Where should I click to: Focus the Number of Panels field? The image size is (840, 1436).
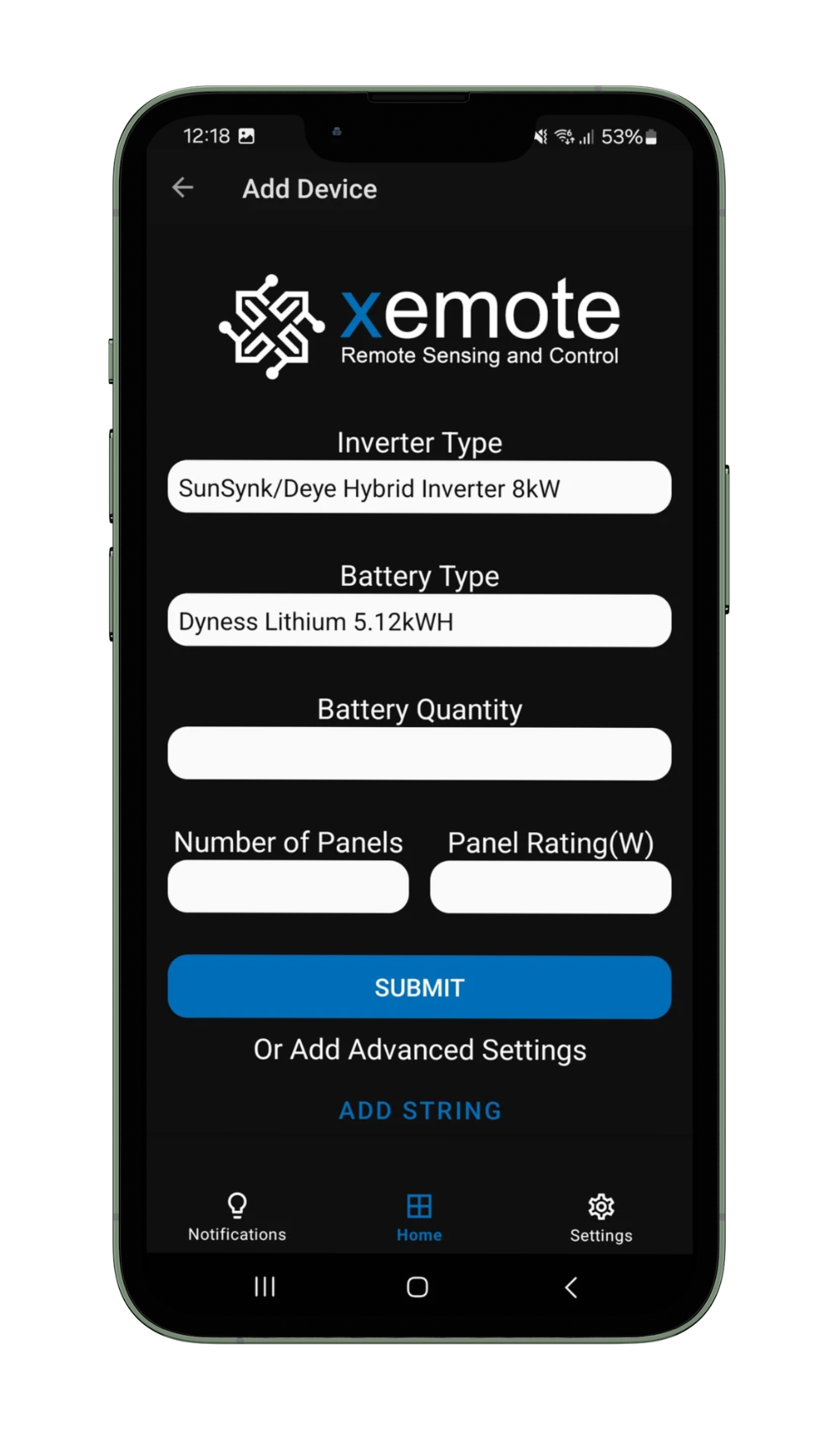(288, 887)
